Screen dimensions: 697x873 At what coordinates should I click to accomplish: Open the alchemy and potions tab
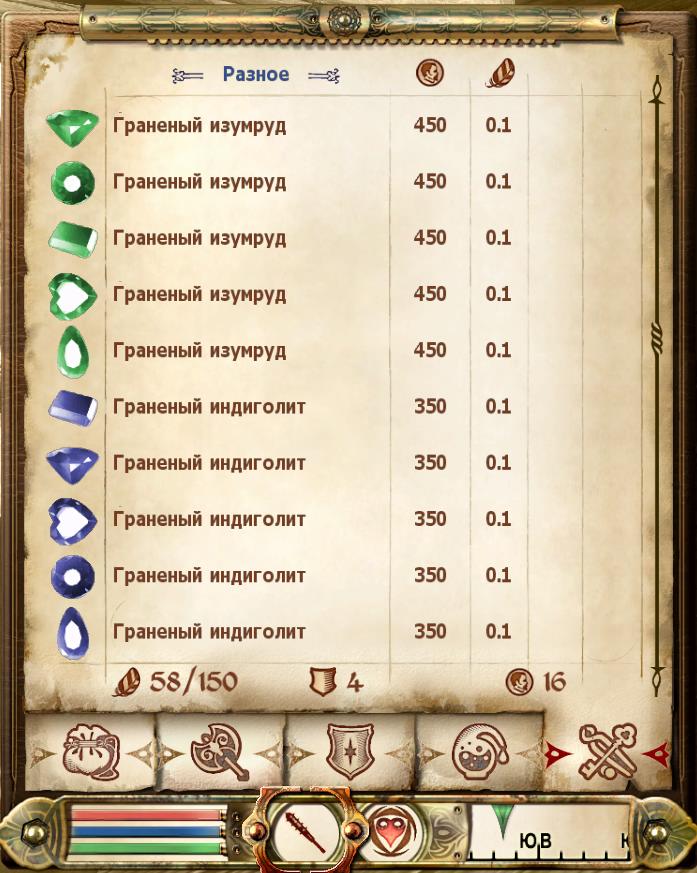click(479, 752)
